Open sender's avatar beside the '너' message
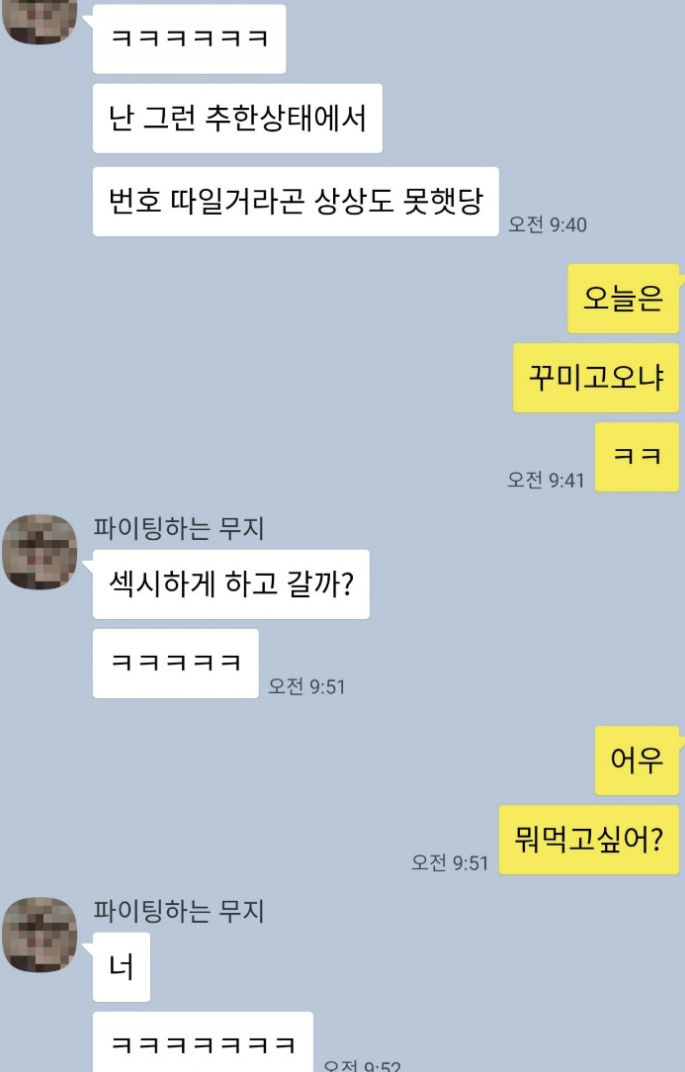Image resolution: width=685 pixels, height=1072 pixels. [x=40, y=935]
